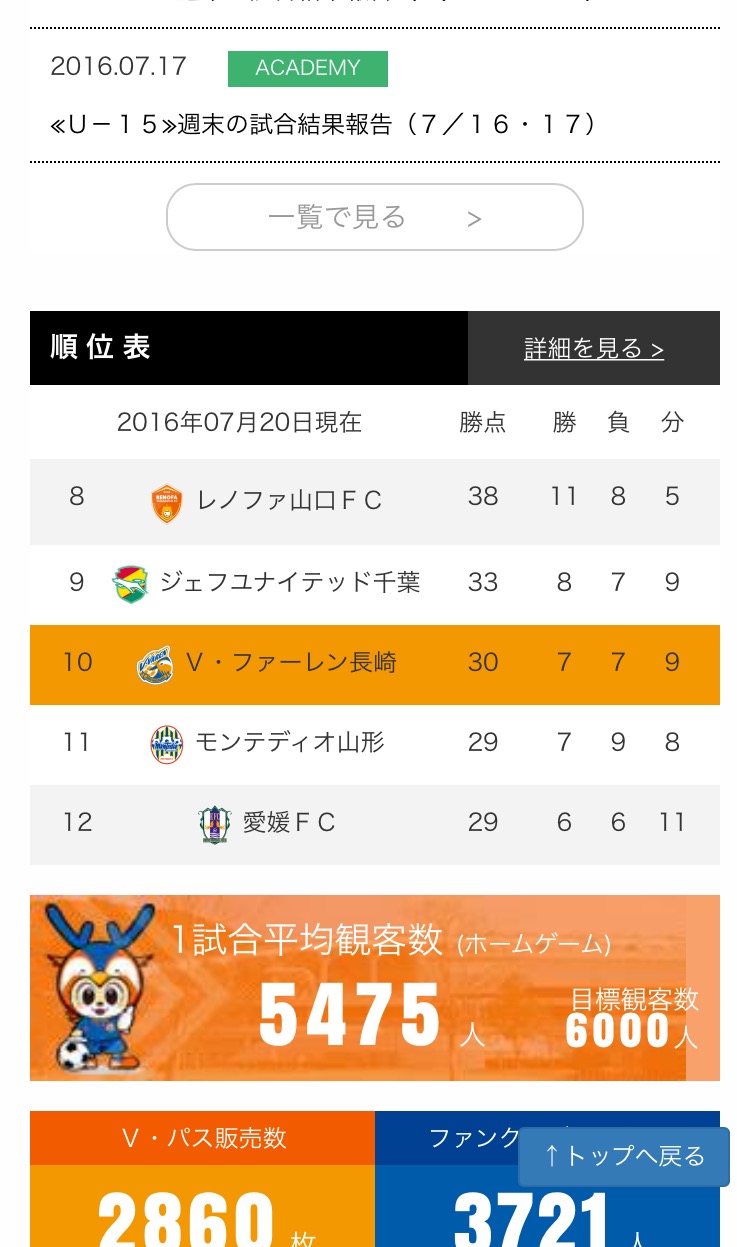
Task: Open 詳細を見る for the standings table
Action: pyautogui.click(x=593, y=348)
